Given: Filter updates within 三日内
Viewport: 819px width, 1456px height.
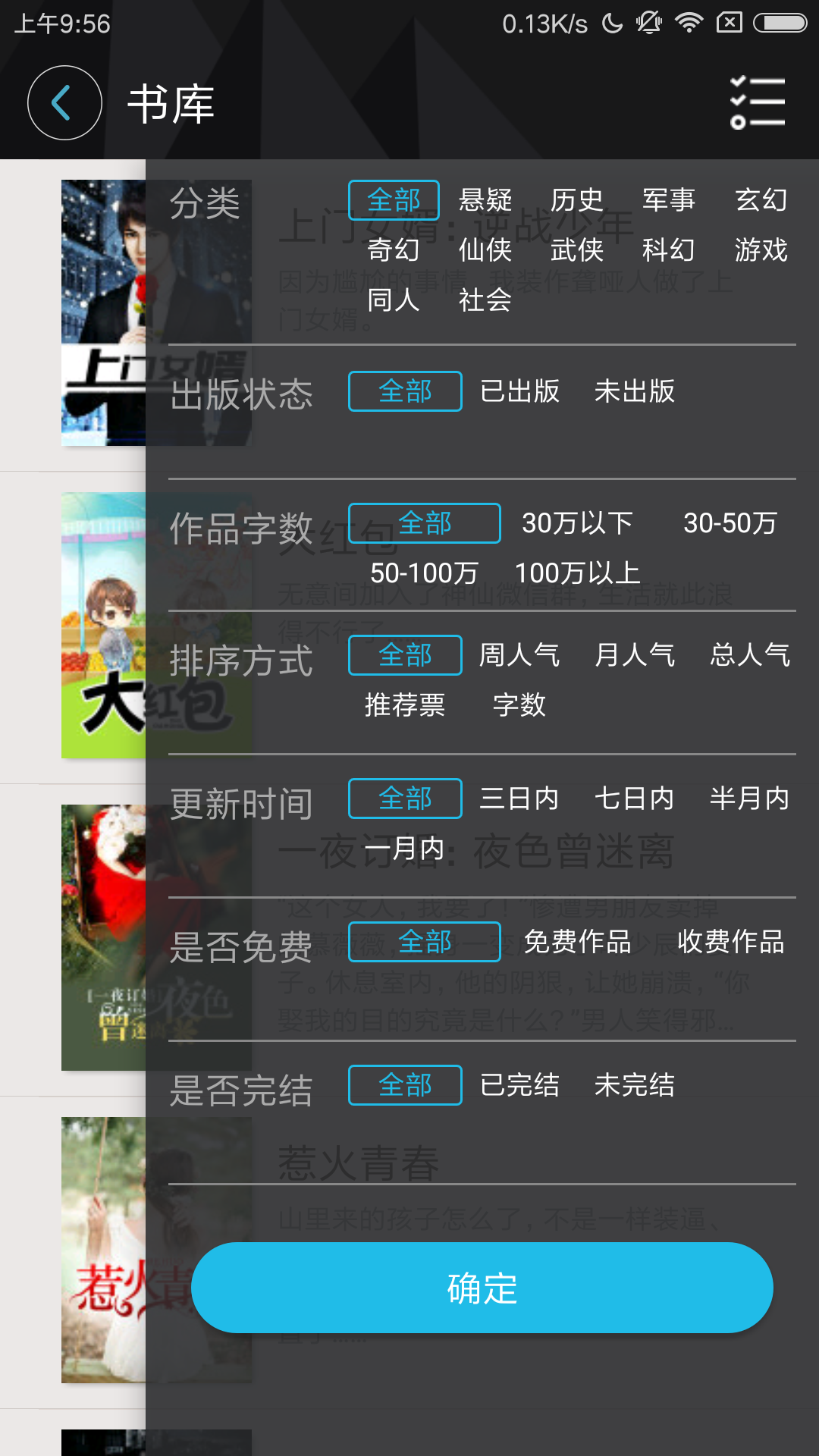Looking at the screenshot, I should (x=519, y=798).
